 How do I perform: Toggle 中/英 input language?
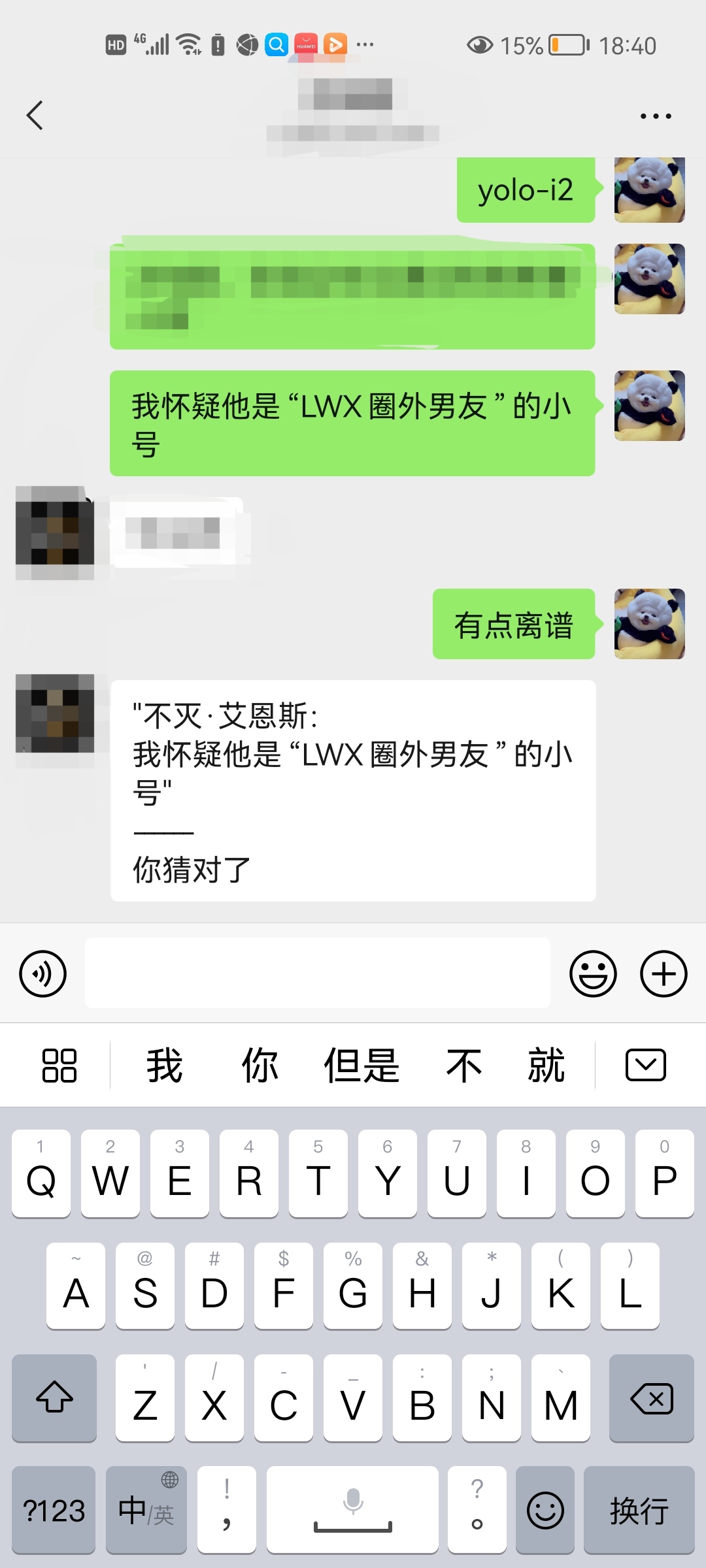pos(146,1511)
